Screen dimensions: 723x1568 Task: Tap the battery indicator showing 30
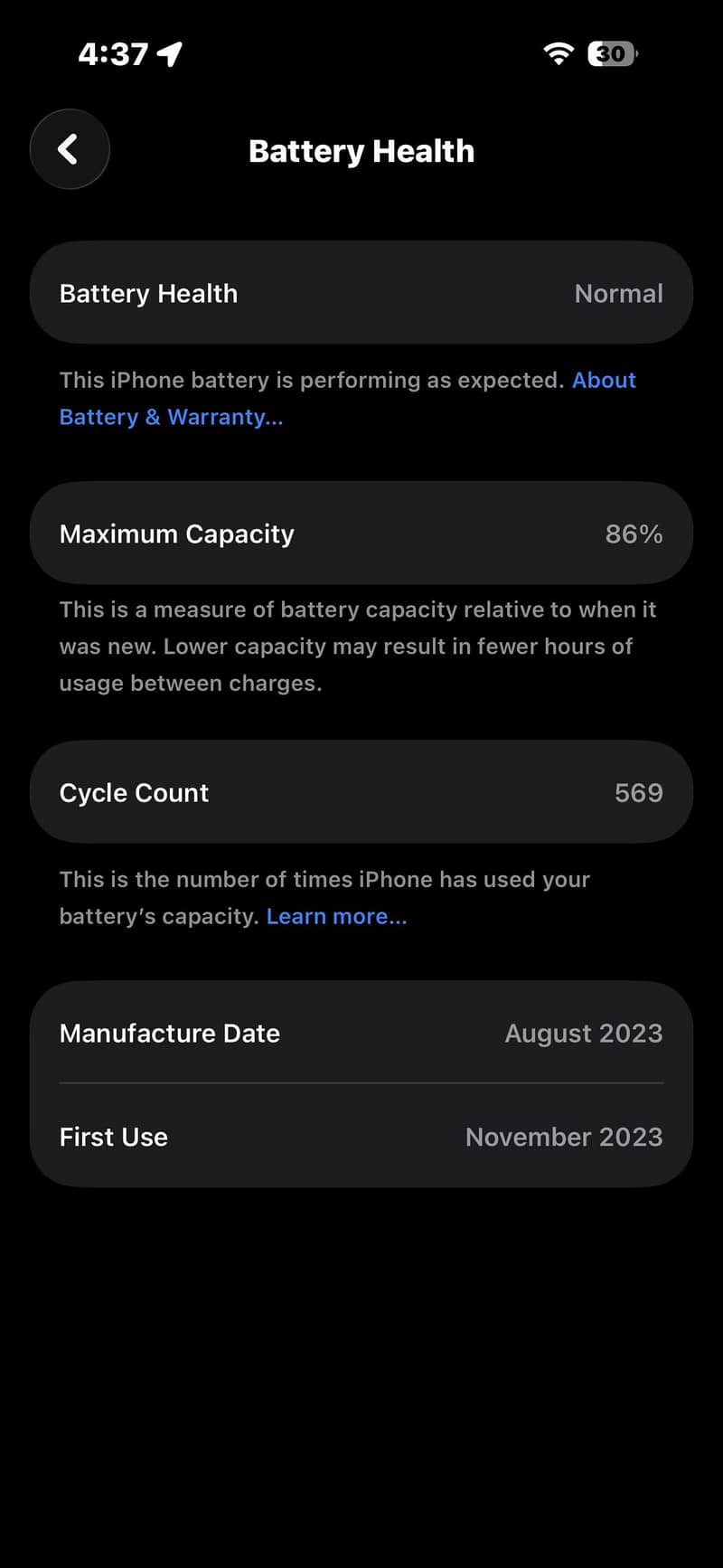611,54
